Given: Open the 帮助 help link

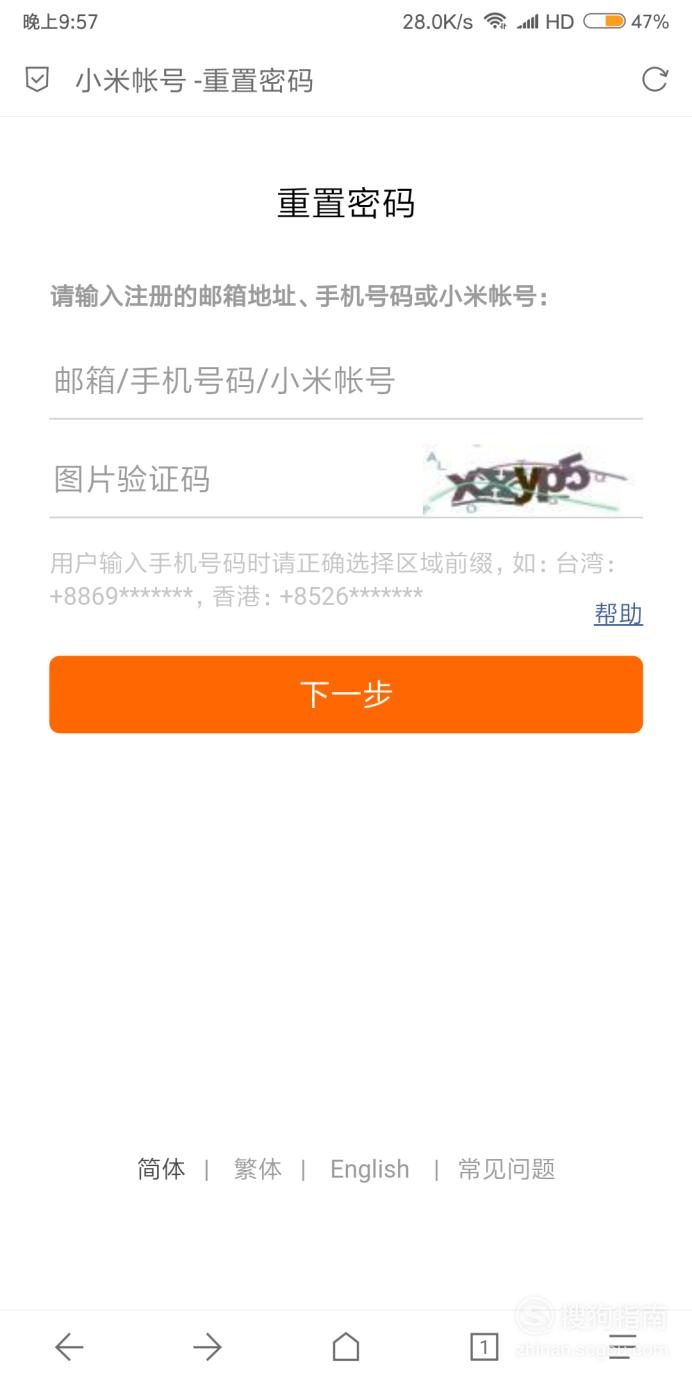Looking at the screenshot, I should coord(618,614).
